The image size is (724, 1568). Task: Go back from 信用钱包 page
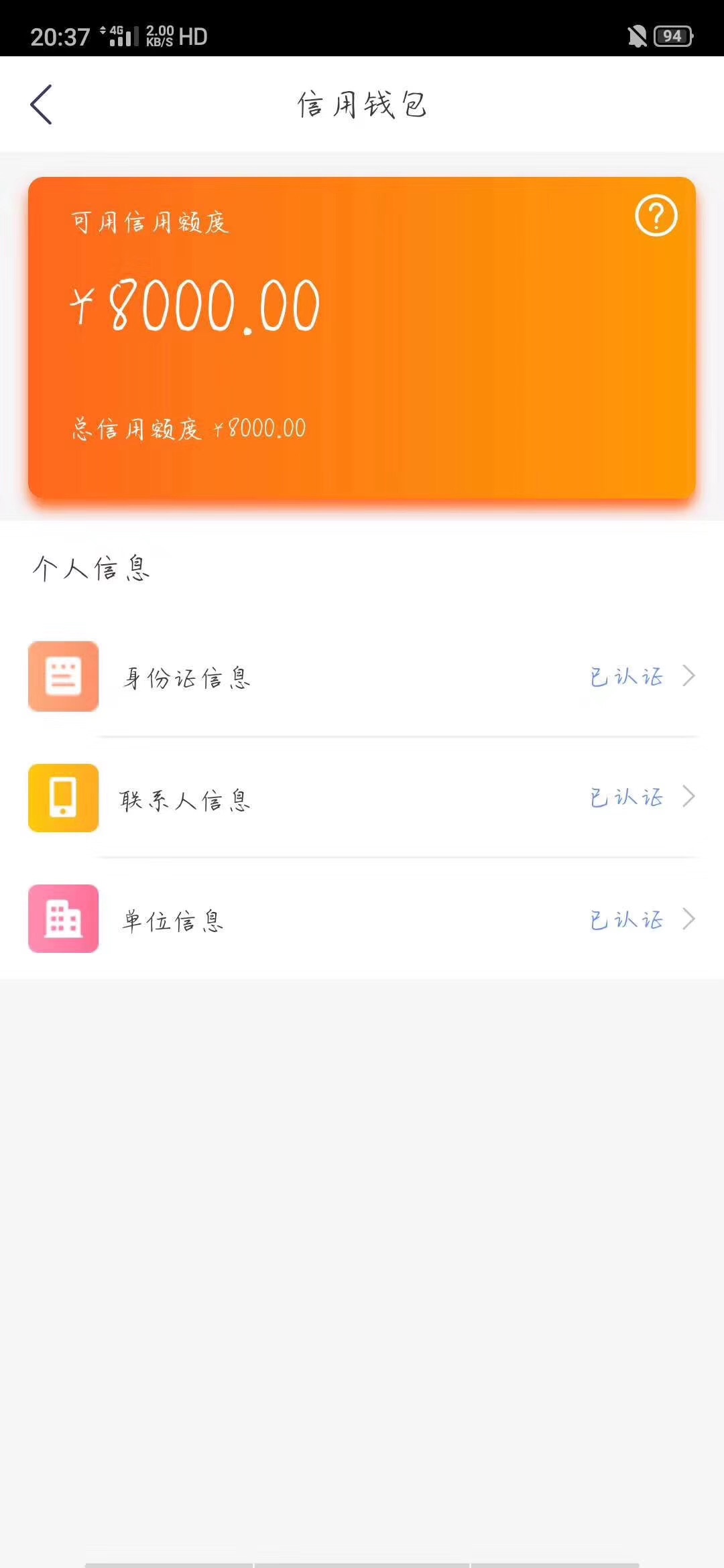pos(42,105)
